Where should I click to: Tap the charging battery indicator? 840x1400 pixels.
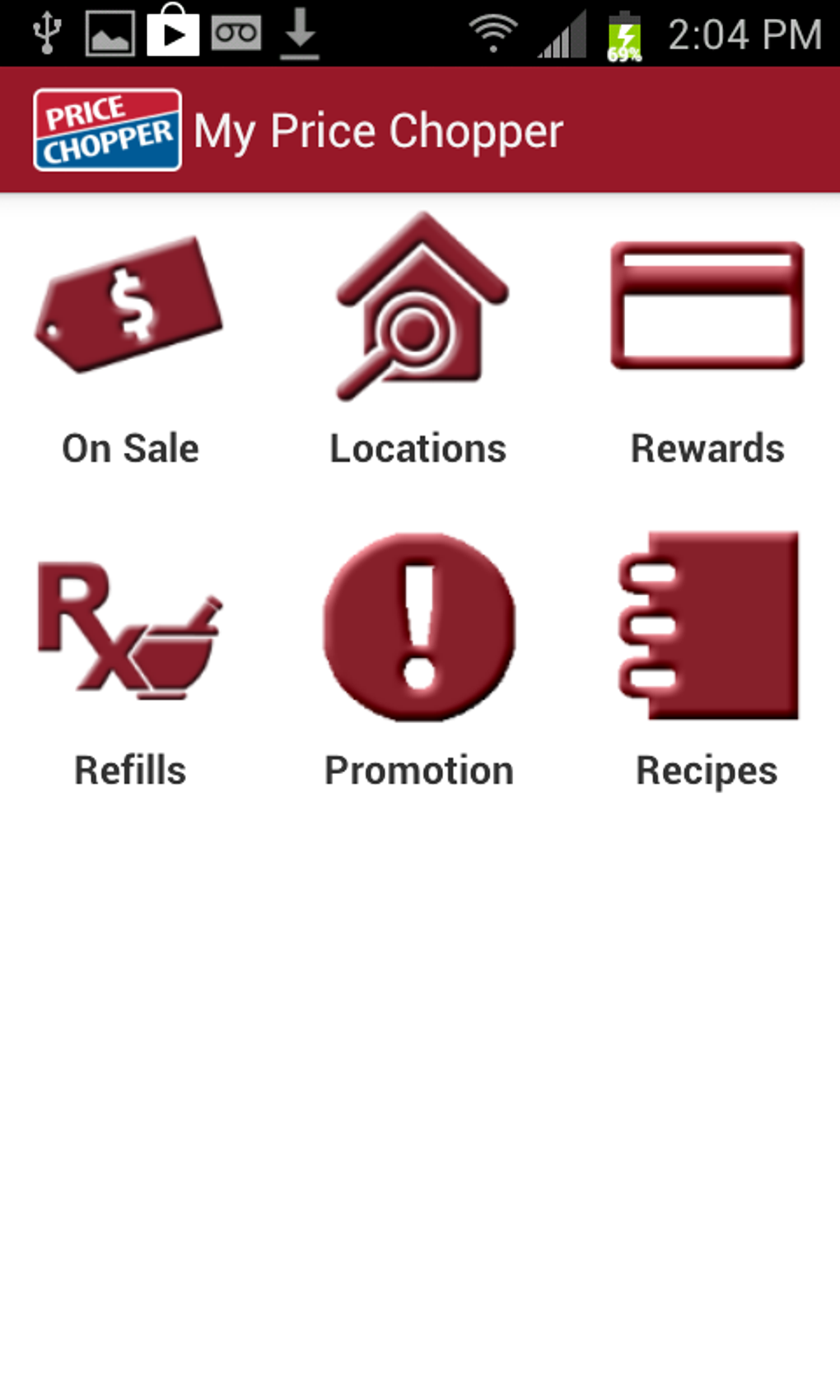coord(623,33)
